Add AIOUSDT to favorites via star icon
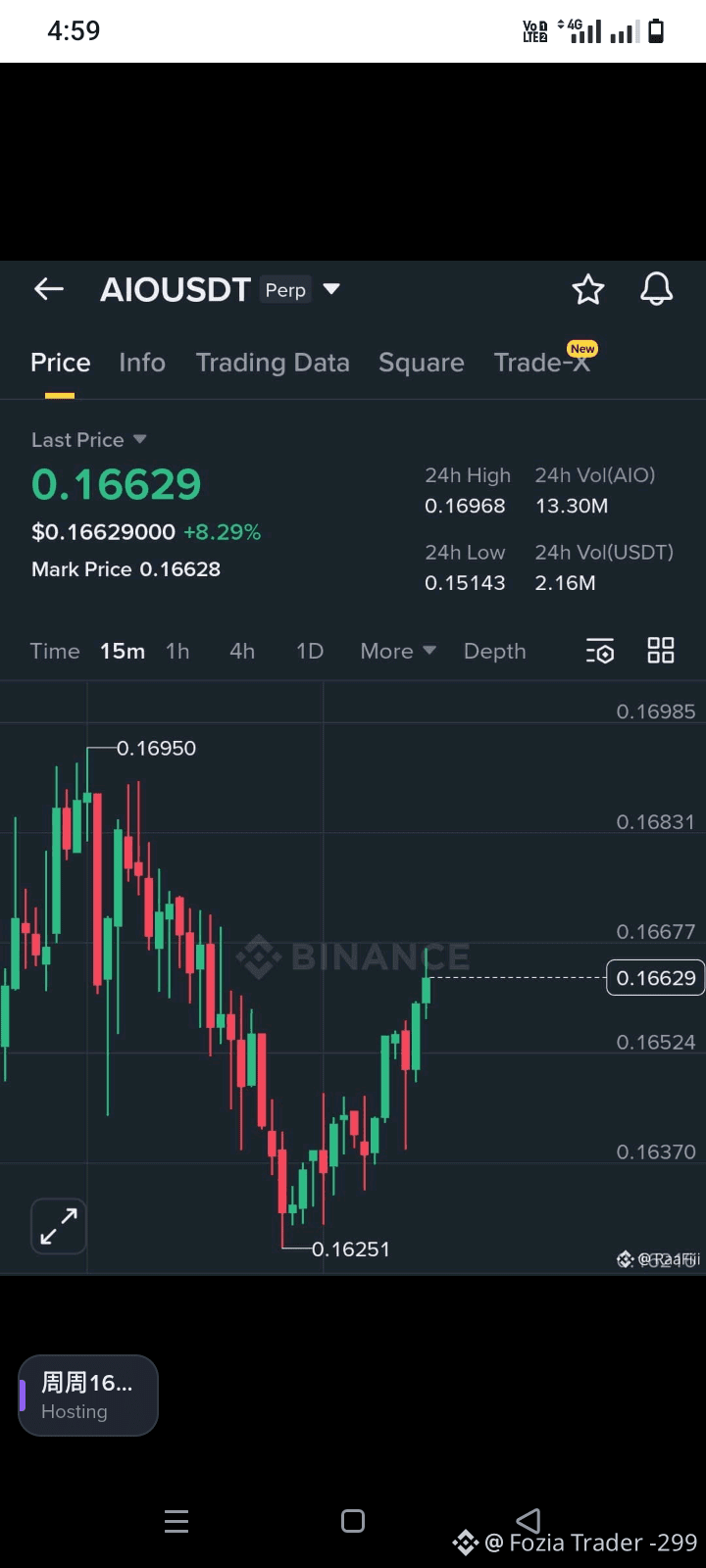This screenshot has height=1568, width=706. (587, 289)
